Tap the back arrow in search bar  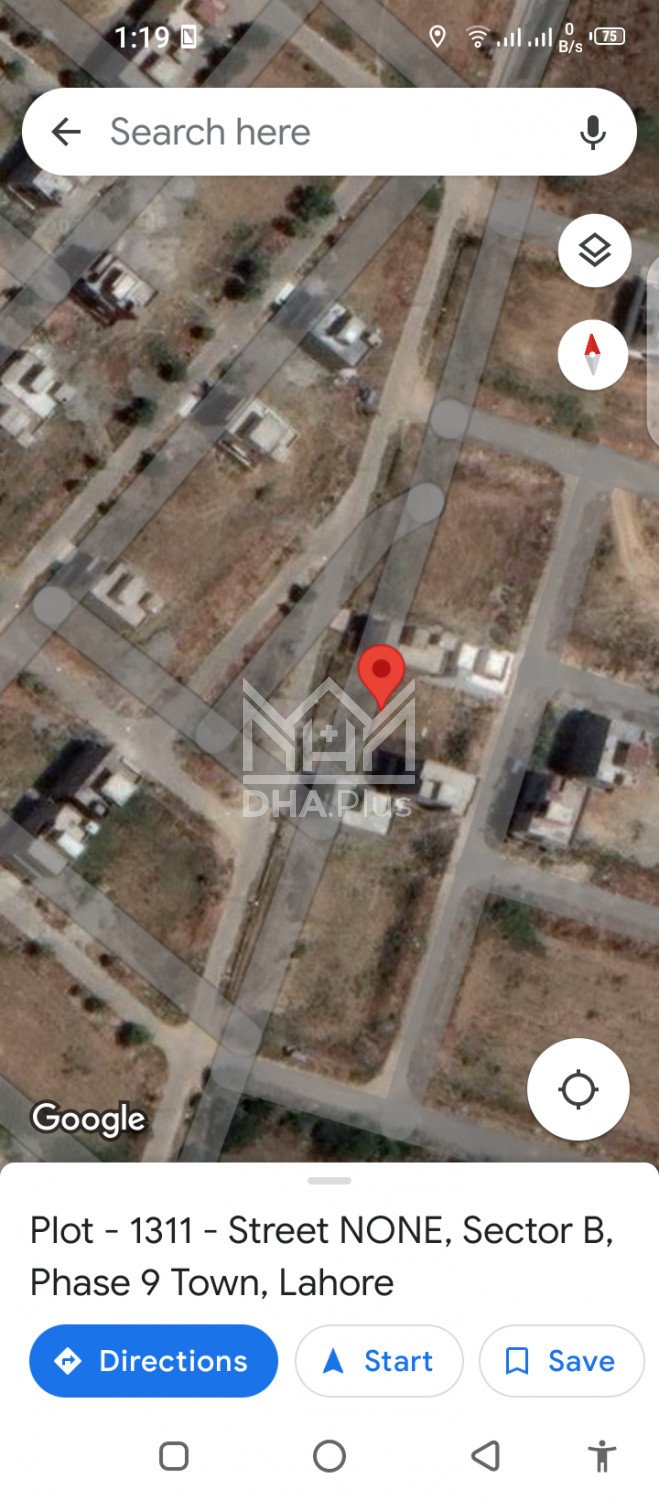point(66,132)
